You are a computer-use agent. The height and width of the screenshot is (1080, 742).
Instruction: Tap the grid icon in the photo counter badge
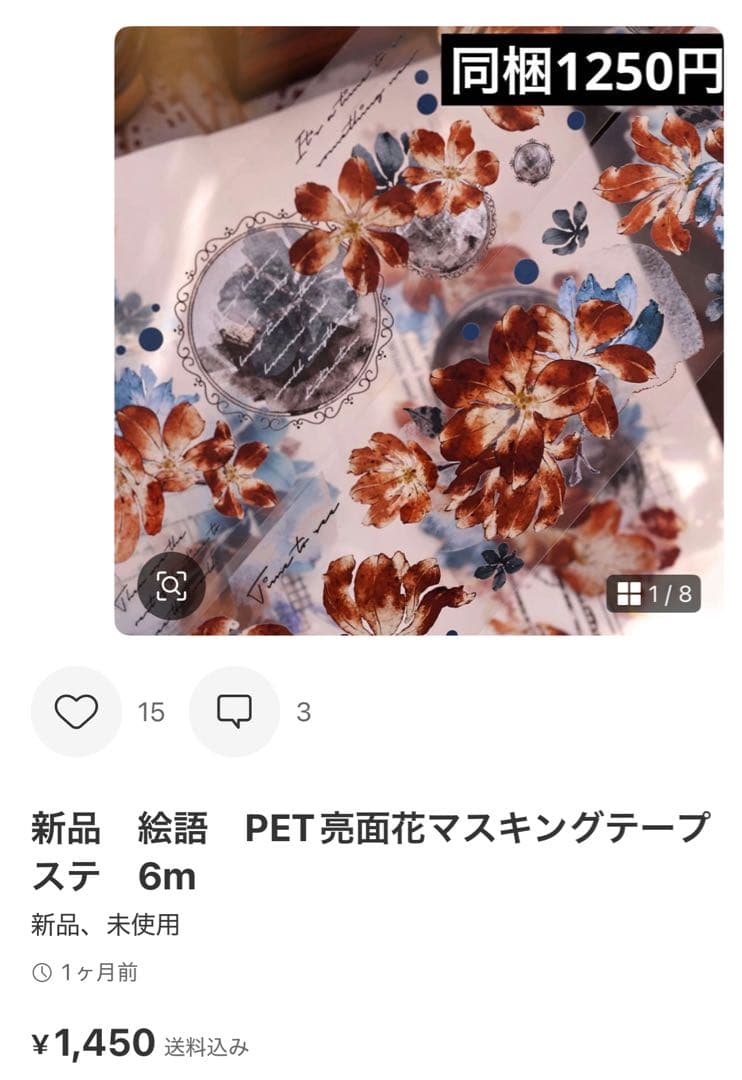(x=630, y=593)
